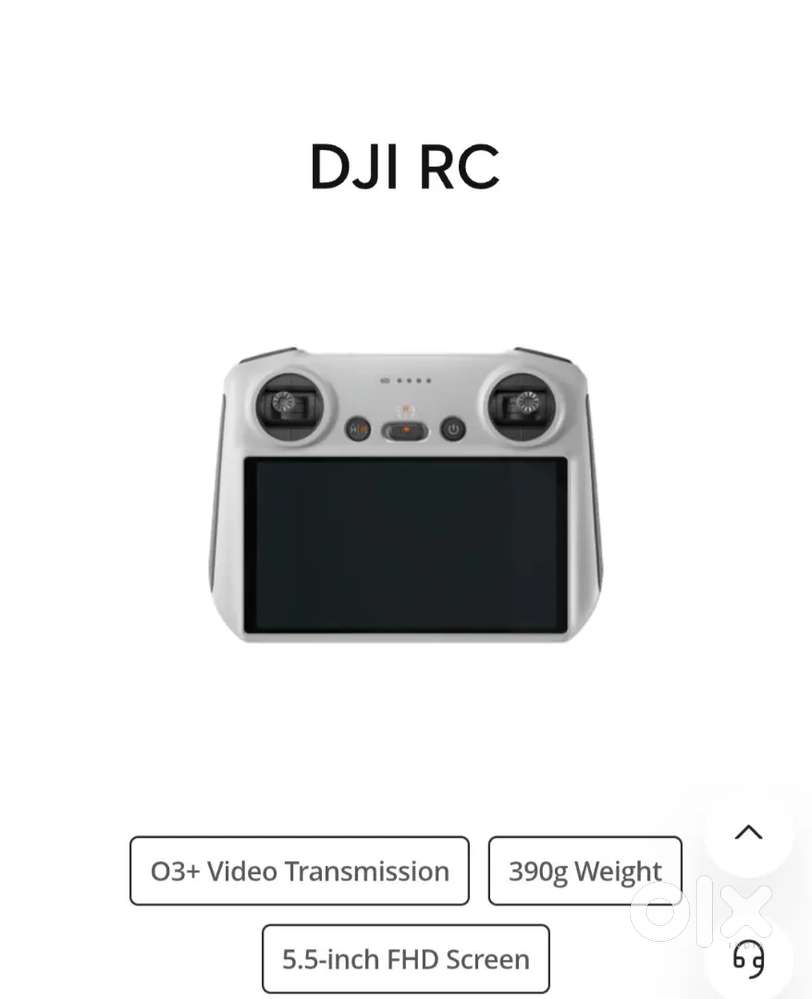The image size is (812, 999).
Task: Click the power button on the DJI RC
Action: tap(452, 428)
